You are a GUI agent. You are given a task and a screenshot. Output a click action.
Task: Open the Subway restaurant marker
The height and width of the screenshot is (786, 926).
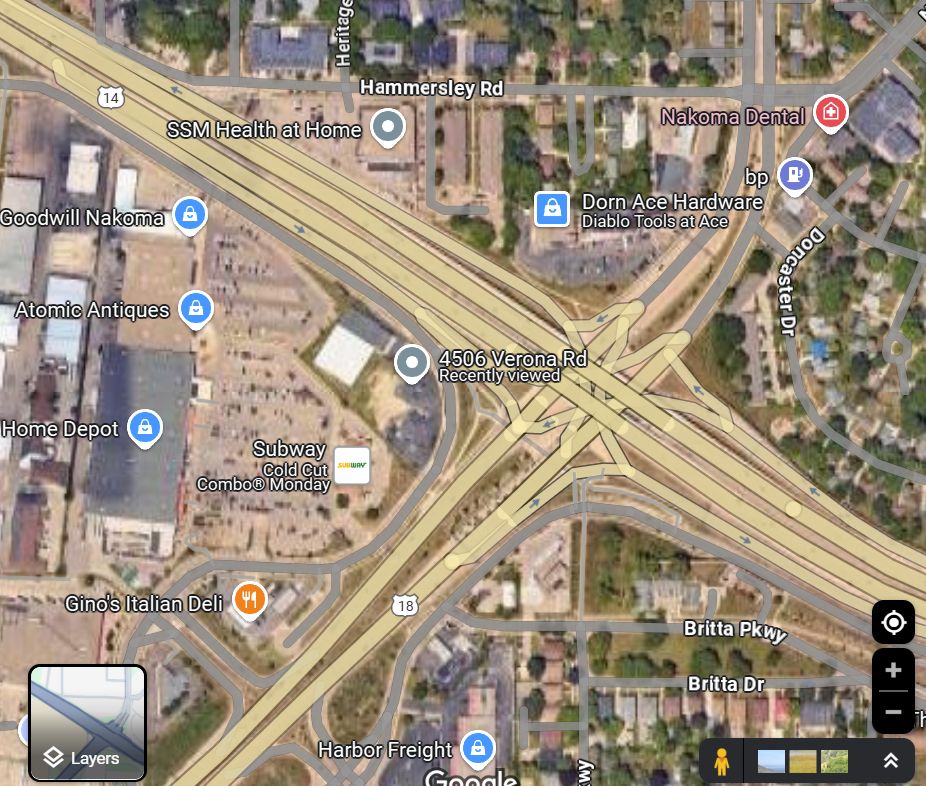[x=352, y=464]
